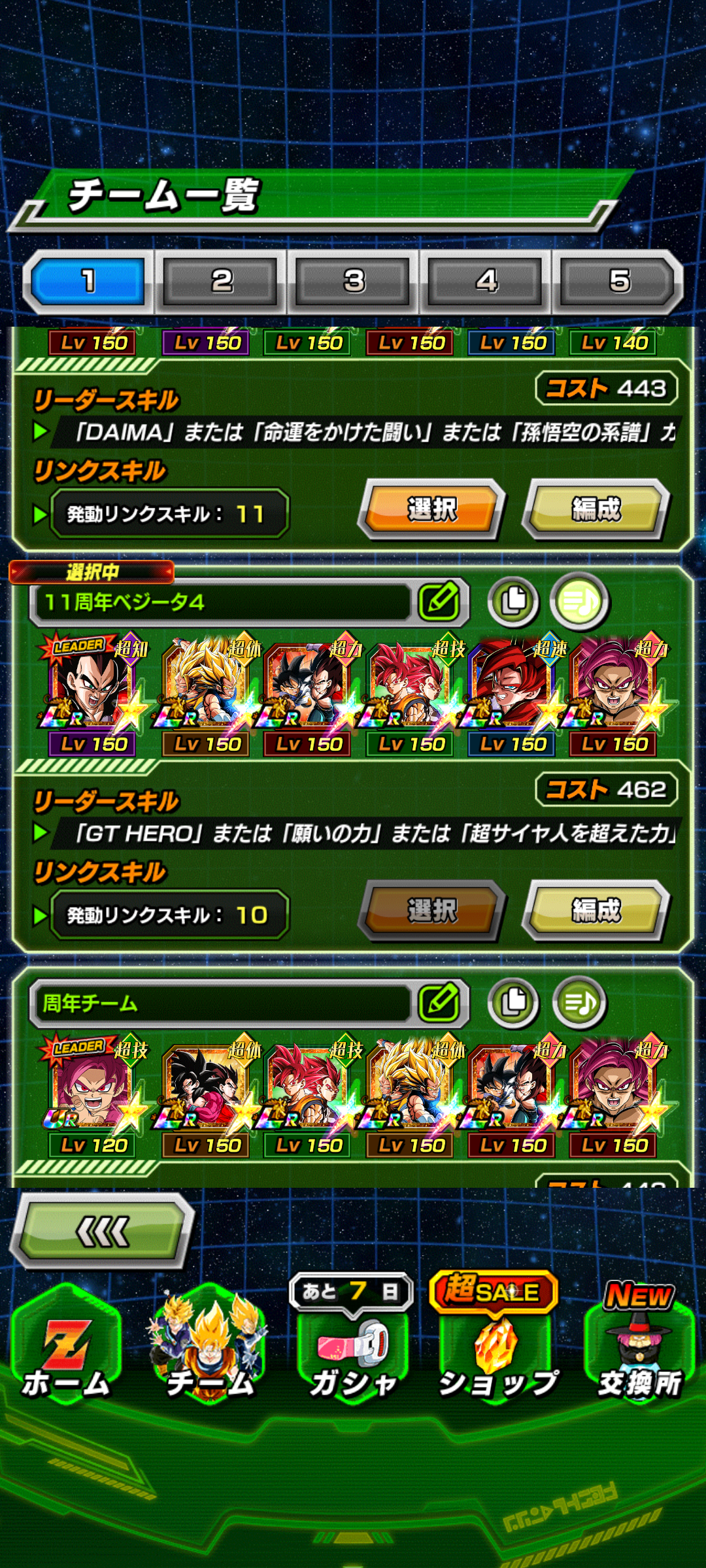This screenshot has width=706, height=1568.
Task: Select the DAIMA leader skill team
Action: point(431,510)
